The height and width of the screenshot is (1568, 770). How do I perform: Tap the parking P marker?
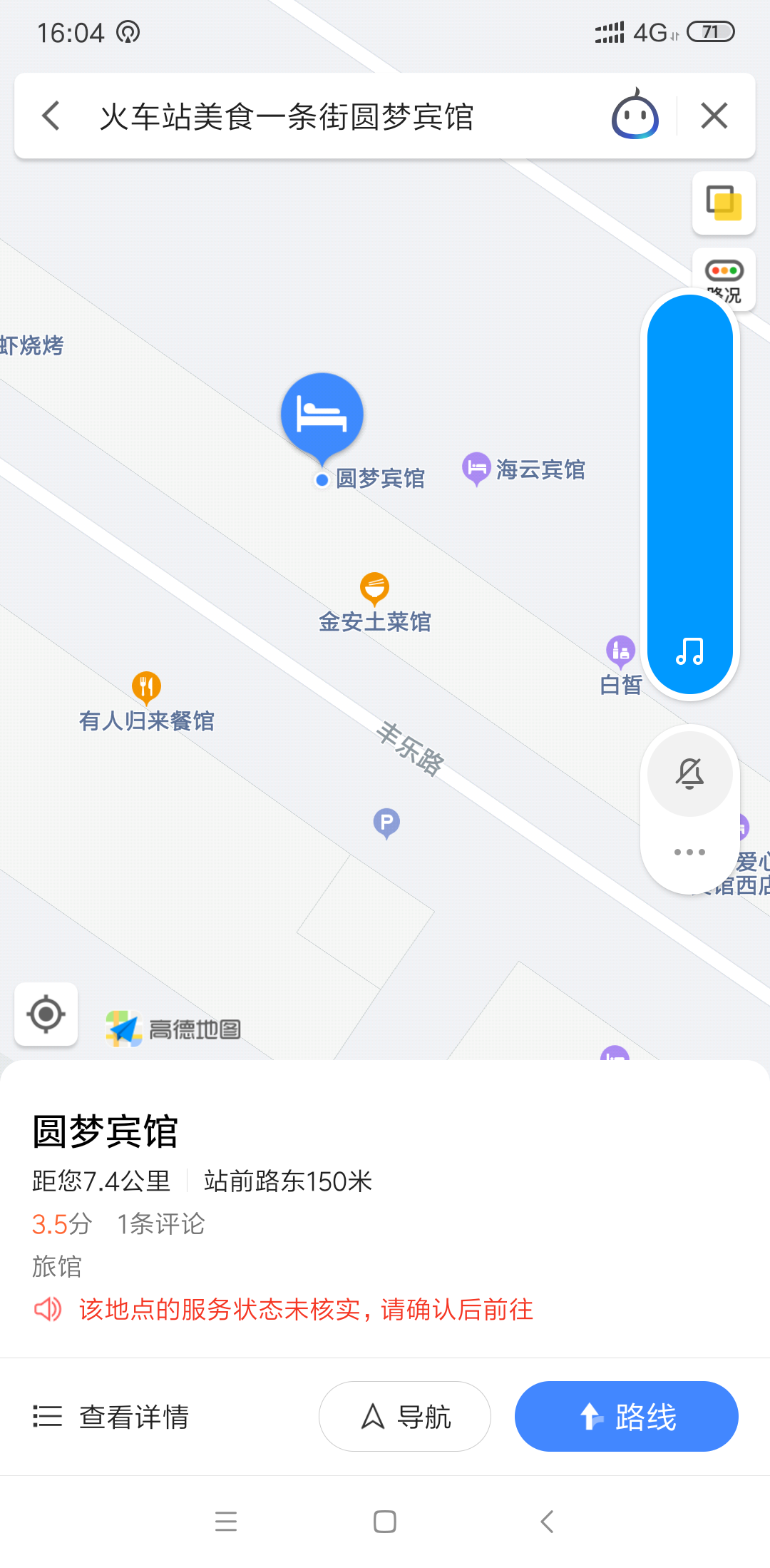coord(386,823)
